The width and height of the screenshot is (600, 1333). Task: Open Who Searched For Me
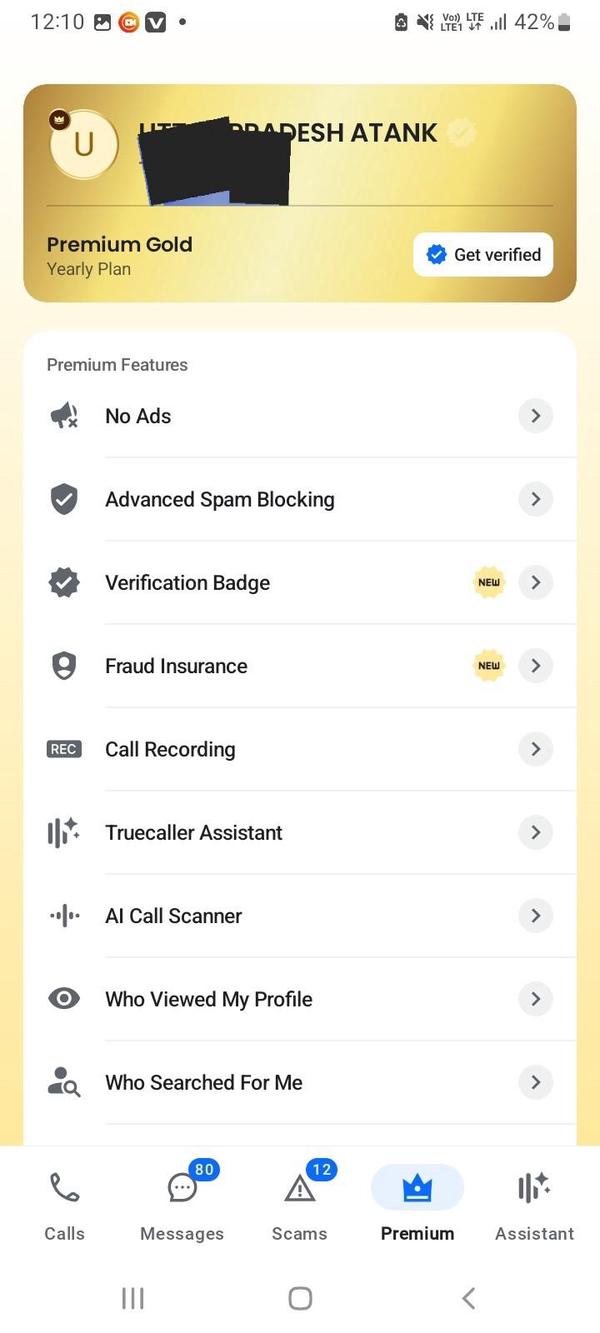300,1082
